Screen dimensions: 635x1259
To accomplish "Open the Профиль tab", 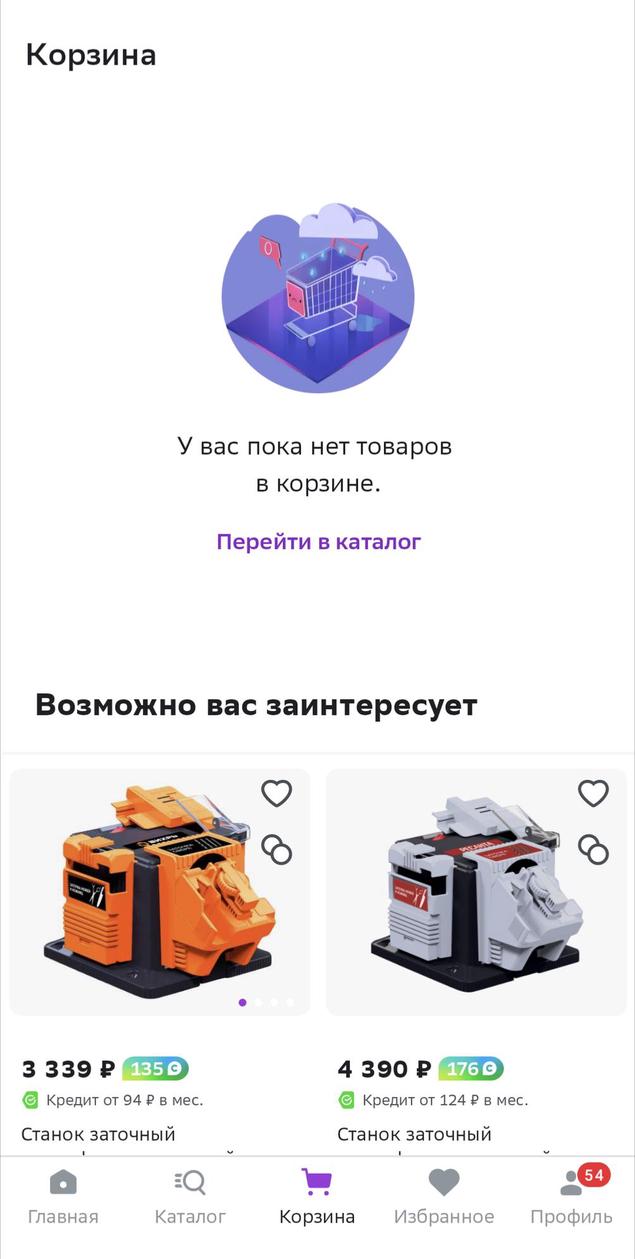I will pyautogui.click(x=571, y=1197).
